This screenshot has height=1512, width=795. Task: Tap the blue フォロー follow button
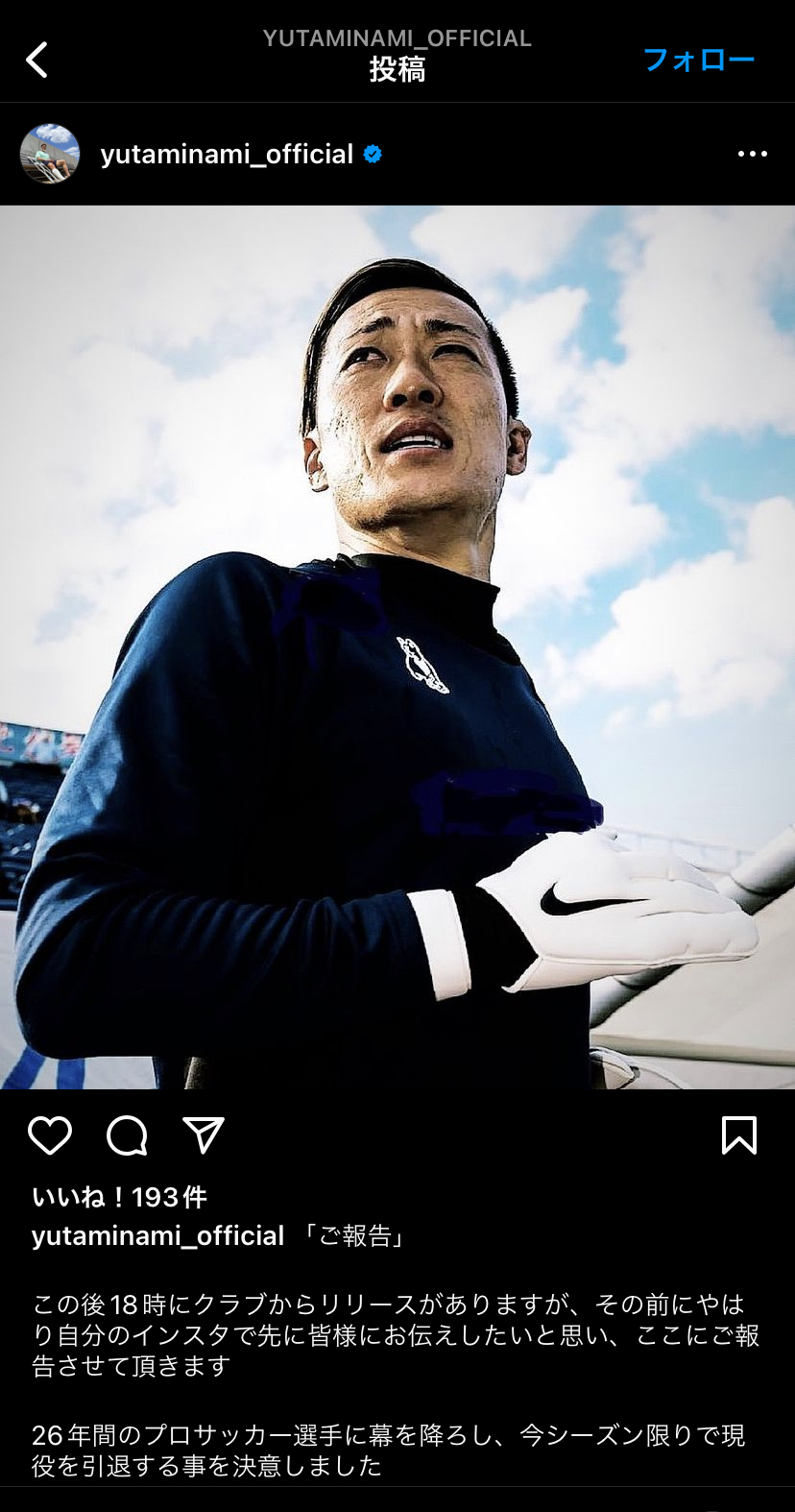point(698,60)
